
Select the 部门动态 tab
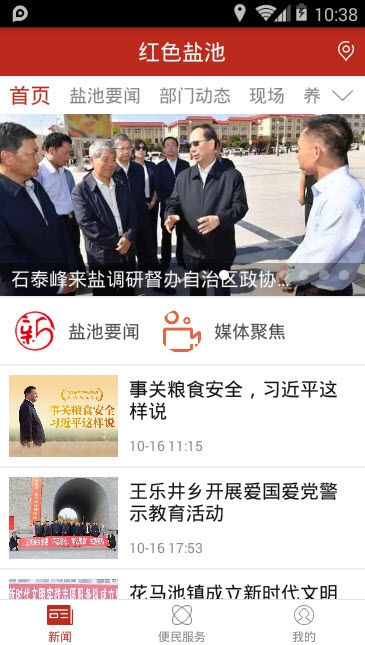[195, 96]
